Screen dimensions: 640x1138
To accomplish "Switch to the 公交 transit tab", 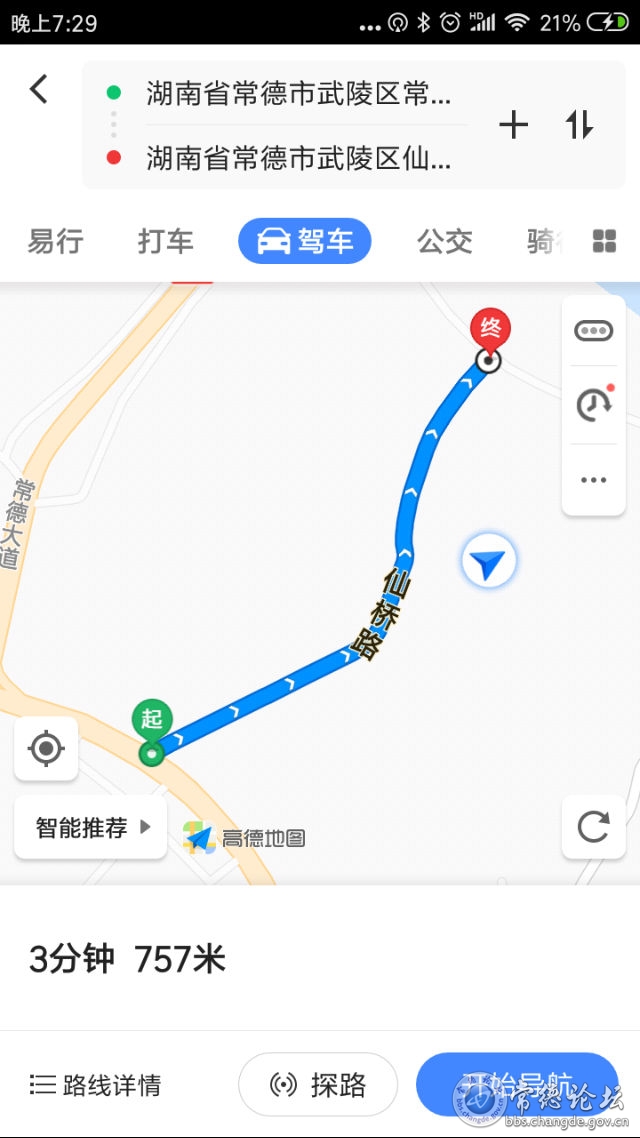I will (x=445, y=241).
